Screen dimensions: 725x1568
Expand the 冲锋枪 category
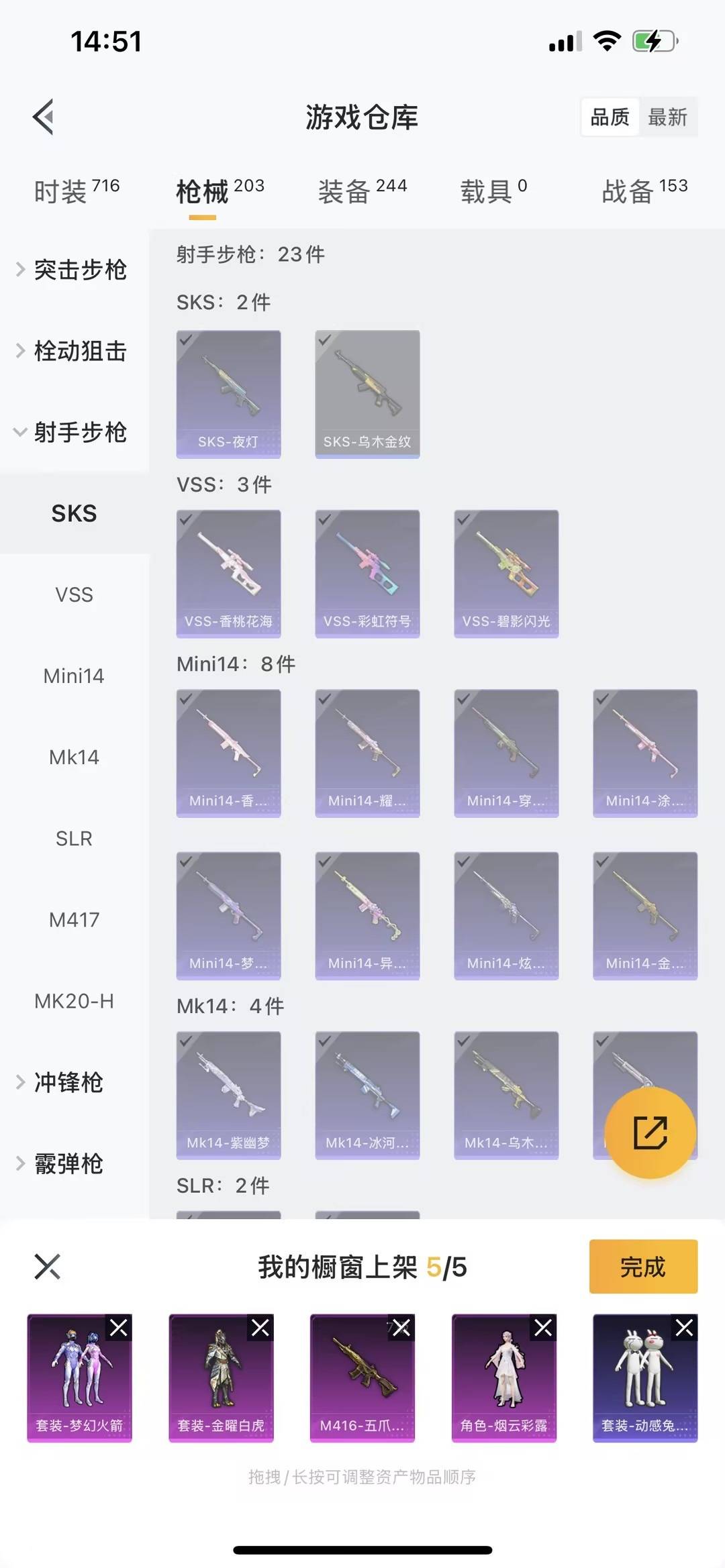67,1082
